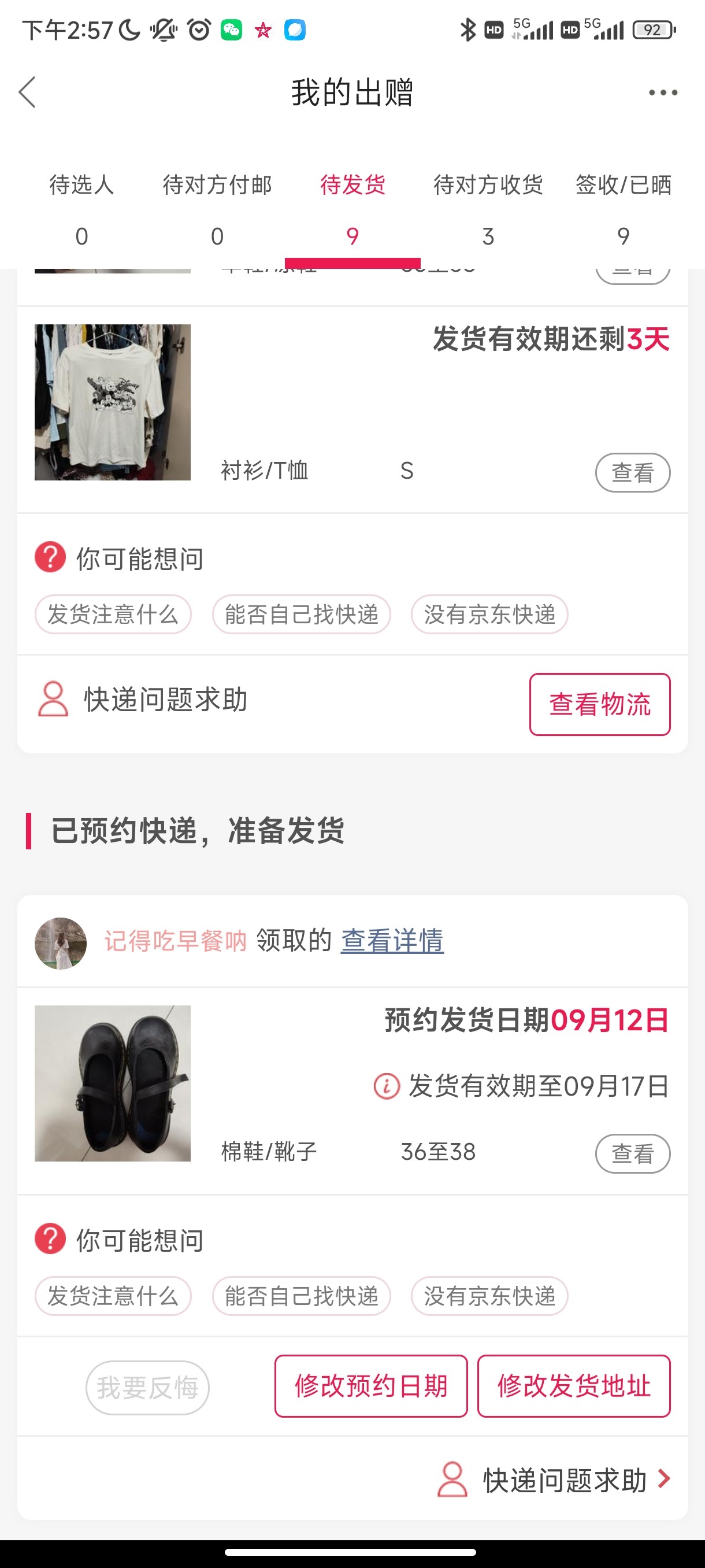Tap 没有京东快递 chip under the shoes order
This screenshot has height=1568, width=705.
tap(489, 1296)
